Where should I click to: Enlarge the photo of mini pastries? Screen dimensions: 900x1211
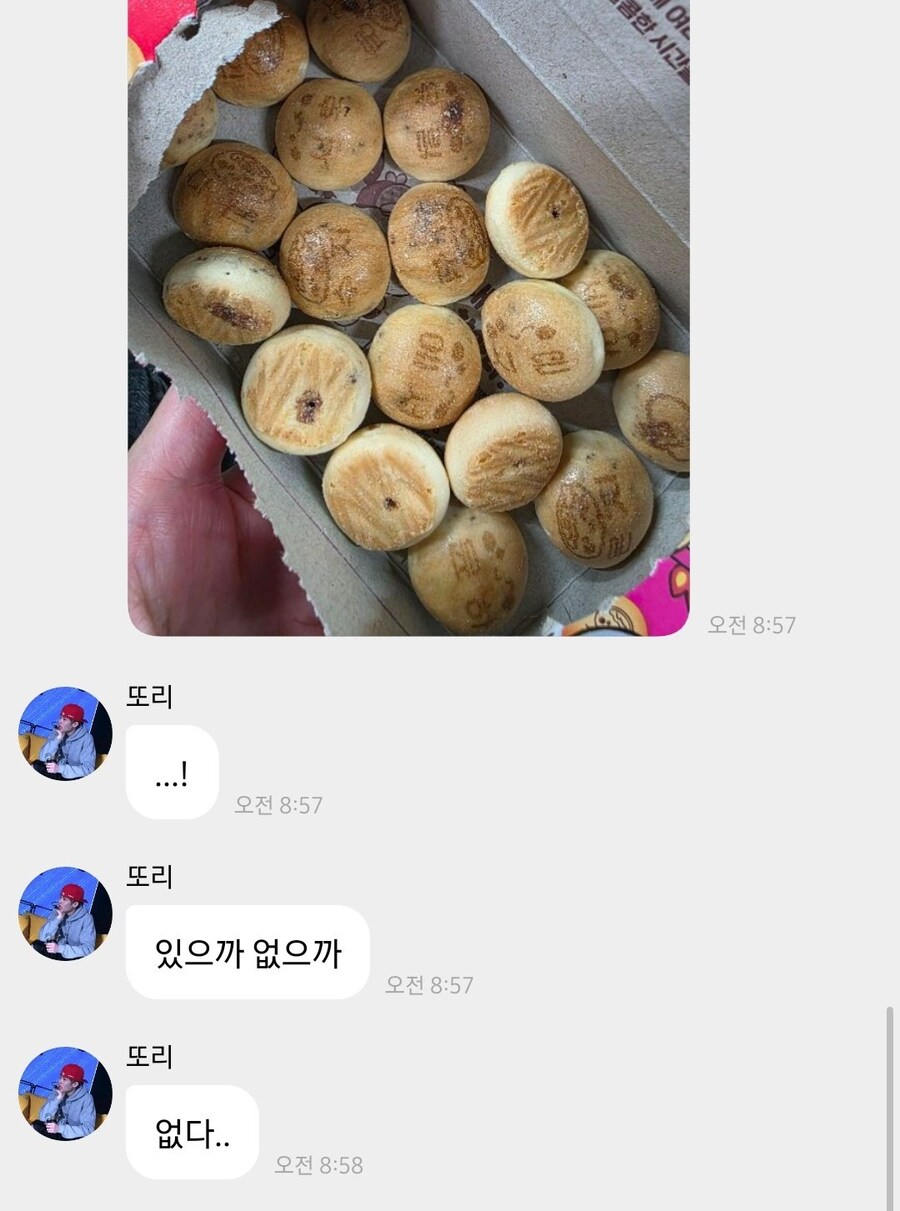pyautogui.click(x=410, y=320)
